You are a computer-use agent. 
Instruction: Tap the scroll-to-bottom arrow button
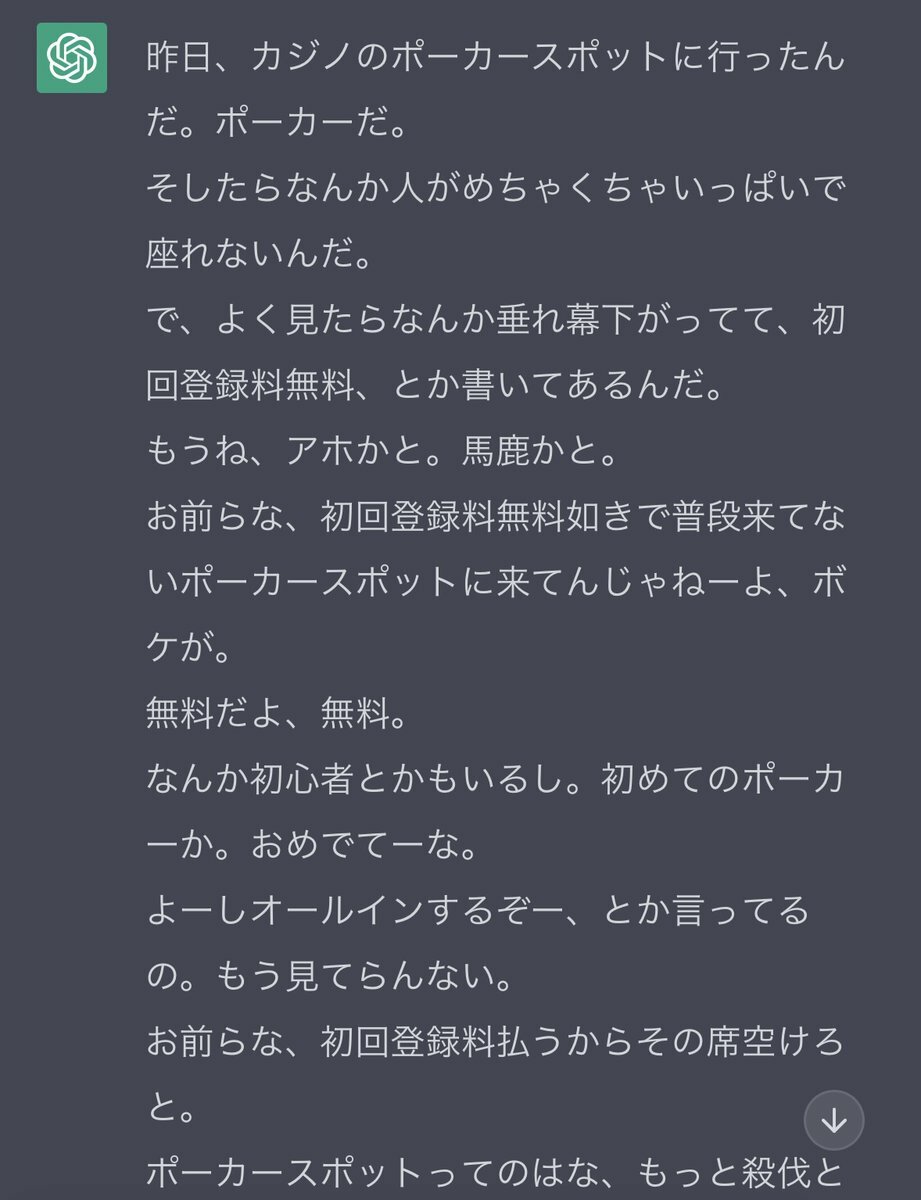tap(834, 1119)
